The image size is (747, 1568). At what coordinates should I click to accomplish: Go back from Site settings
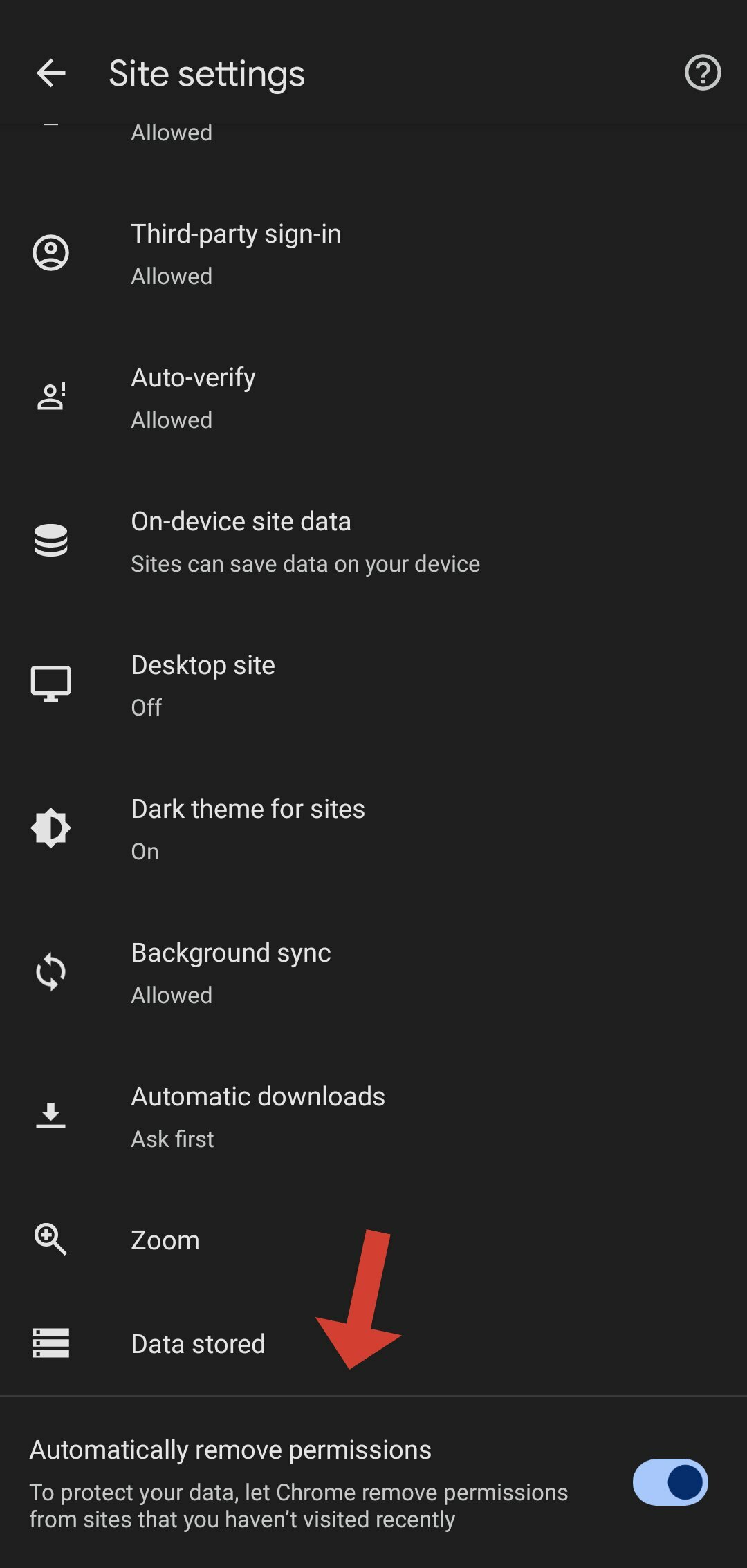[x=50, y=73]
